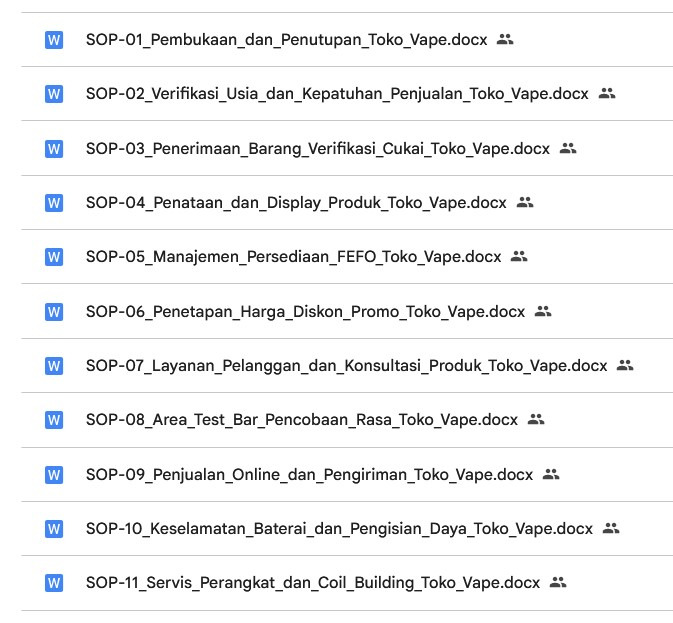Open SOP-05 Manajemen Persediaan FEFO document
The image size is (673, 623).
pyautogui.click(x=293, y=257)
